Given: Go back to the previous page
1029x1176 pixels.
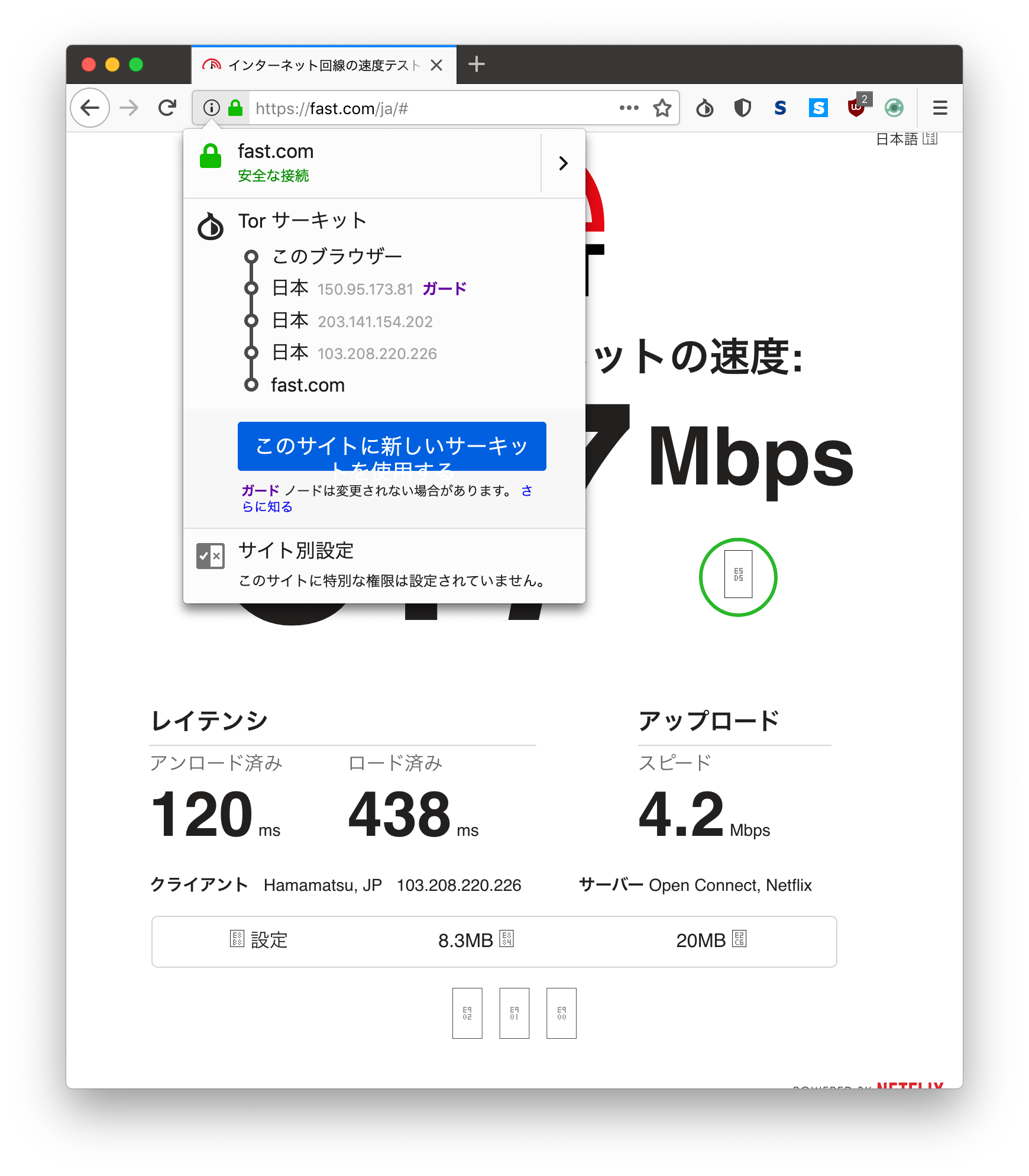Looking at the screenshot, I should 90,108.
